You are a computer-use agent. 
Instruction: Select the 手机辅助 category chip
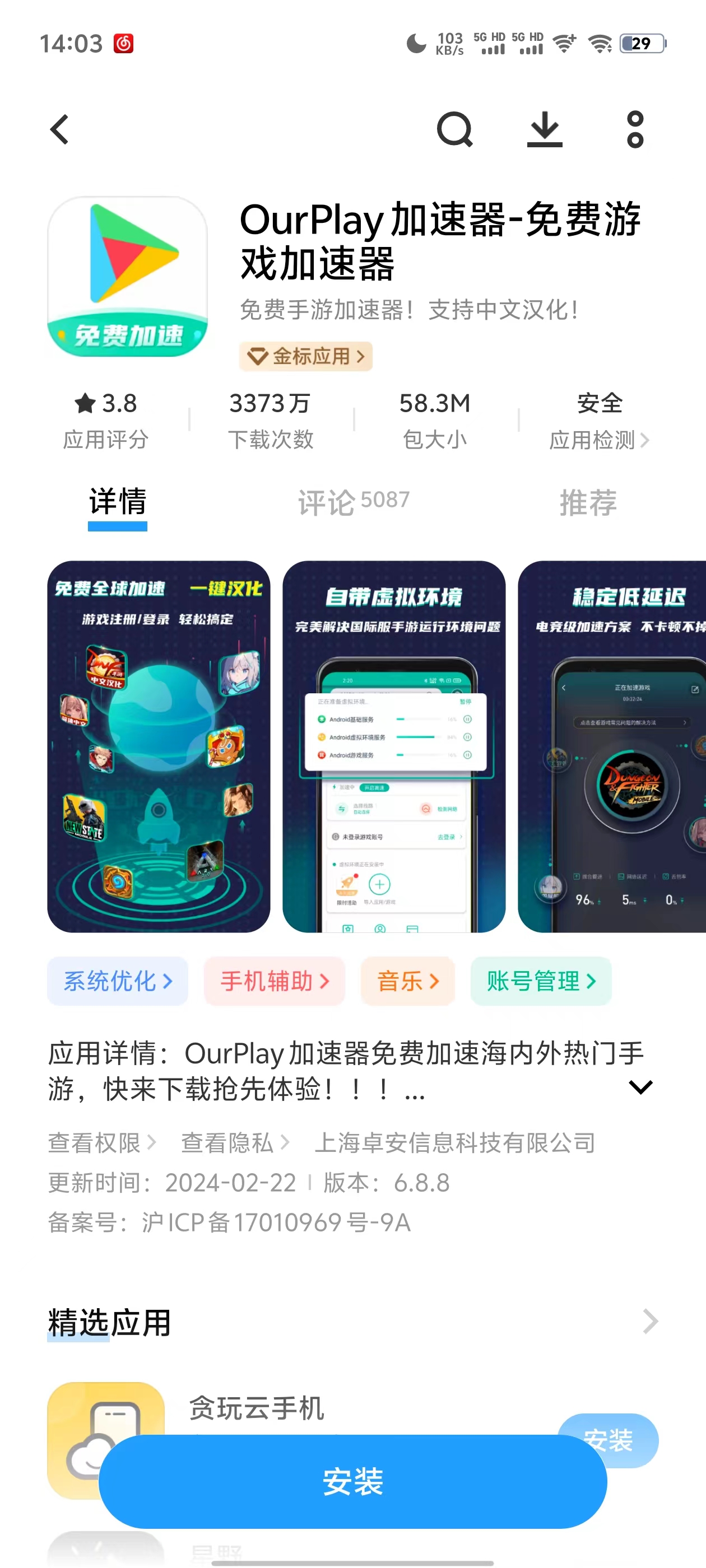[274, 981]
